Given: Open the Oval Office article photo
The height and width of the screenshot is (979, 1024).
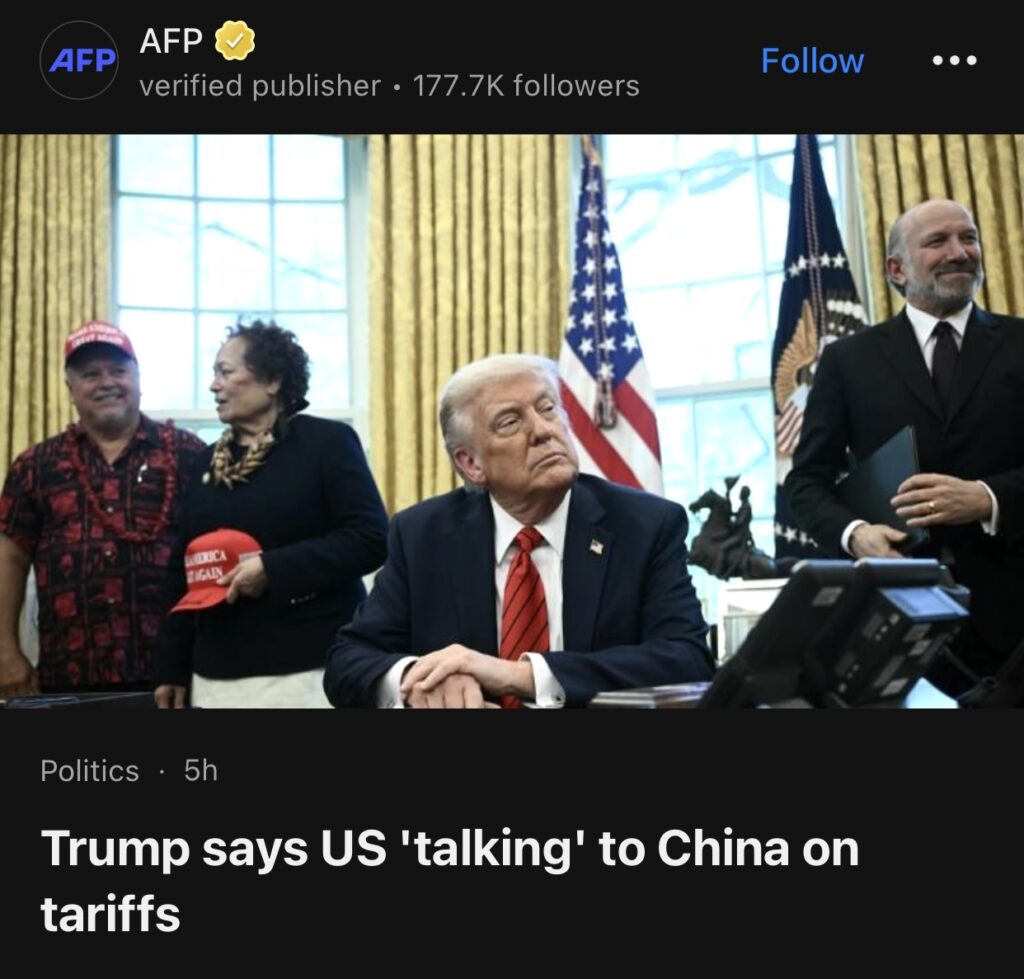Looking at the screenshot, I should (512, 421).
